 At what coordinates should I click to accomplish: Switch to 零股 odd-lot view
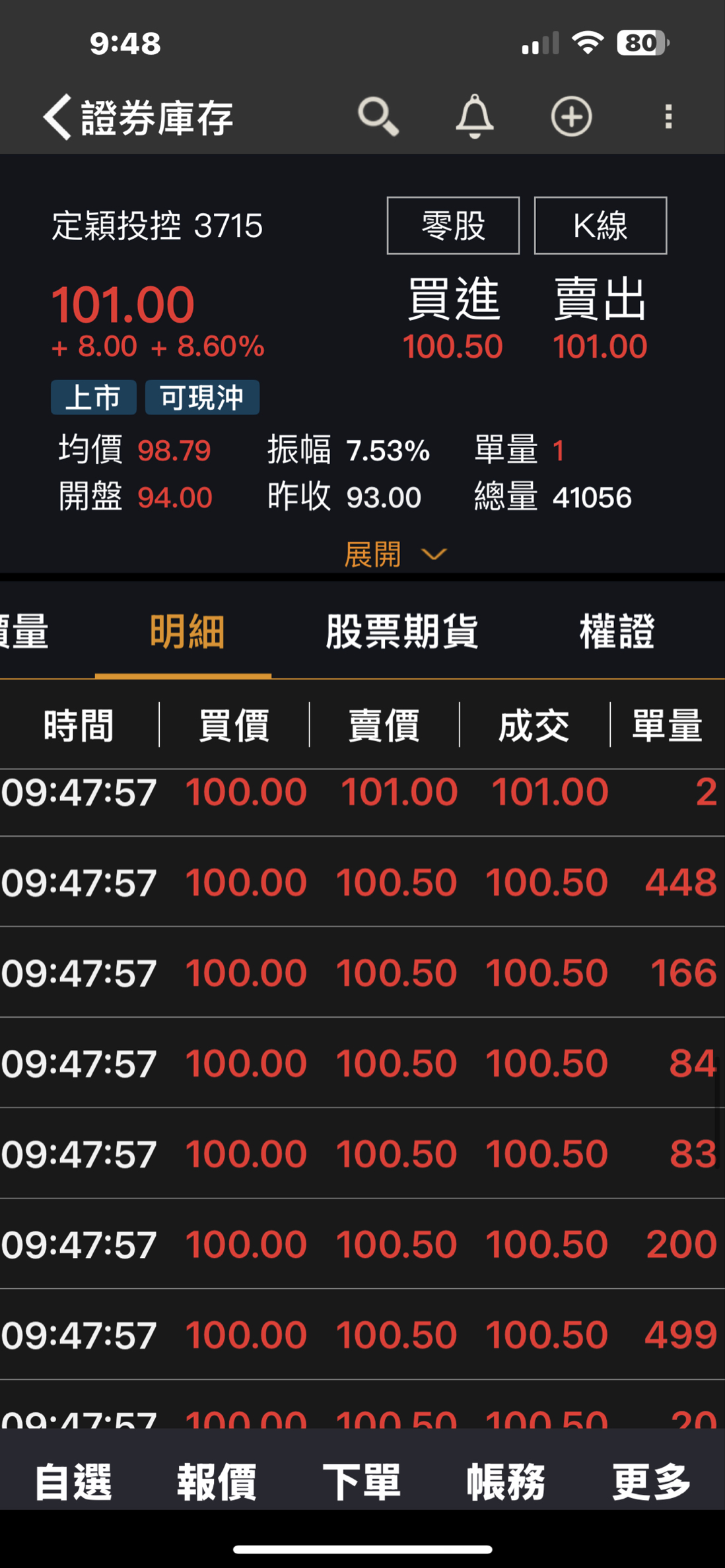(x=453, y=226)
